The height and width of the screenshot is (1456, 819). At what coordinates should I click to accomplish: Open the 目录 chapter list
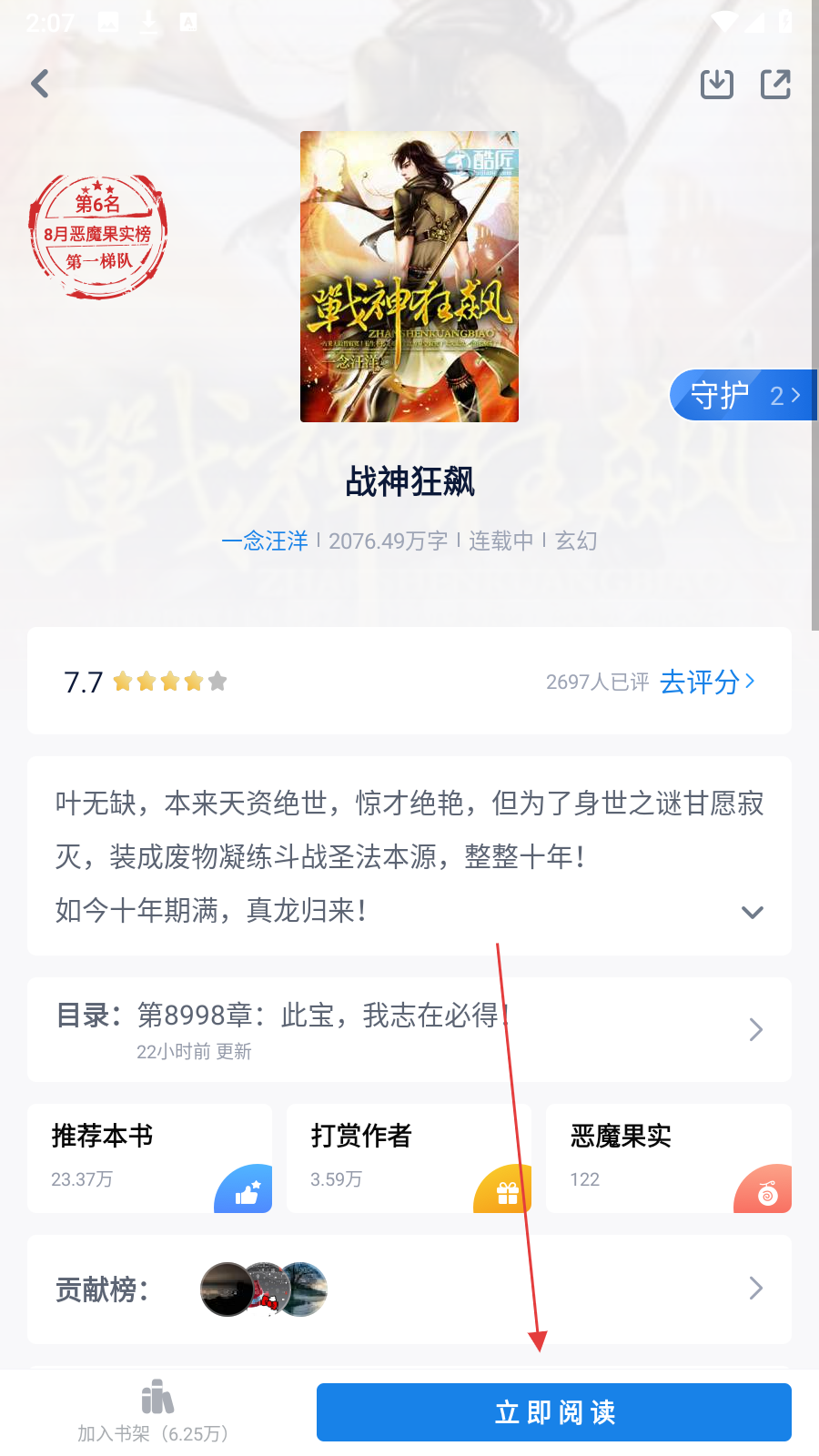click(x=409, y=1029)
